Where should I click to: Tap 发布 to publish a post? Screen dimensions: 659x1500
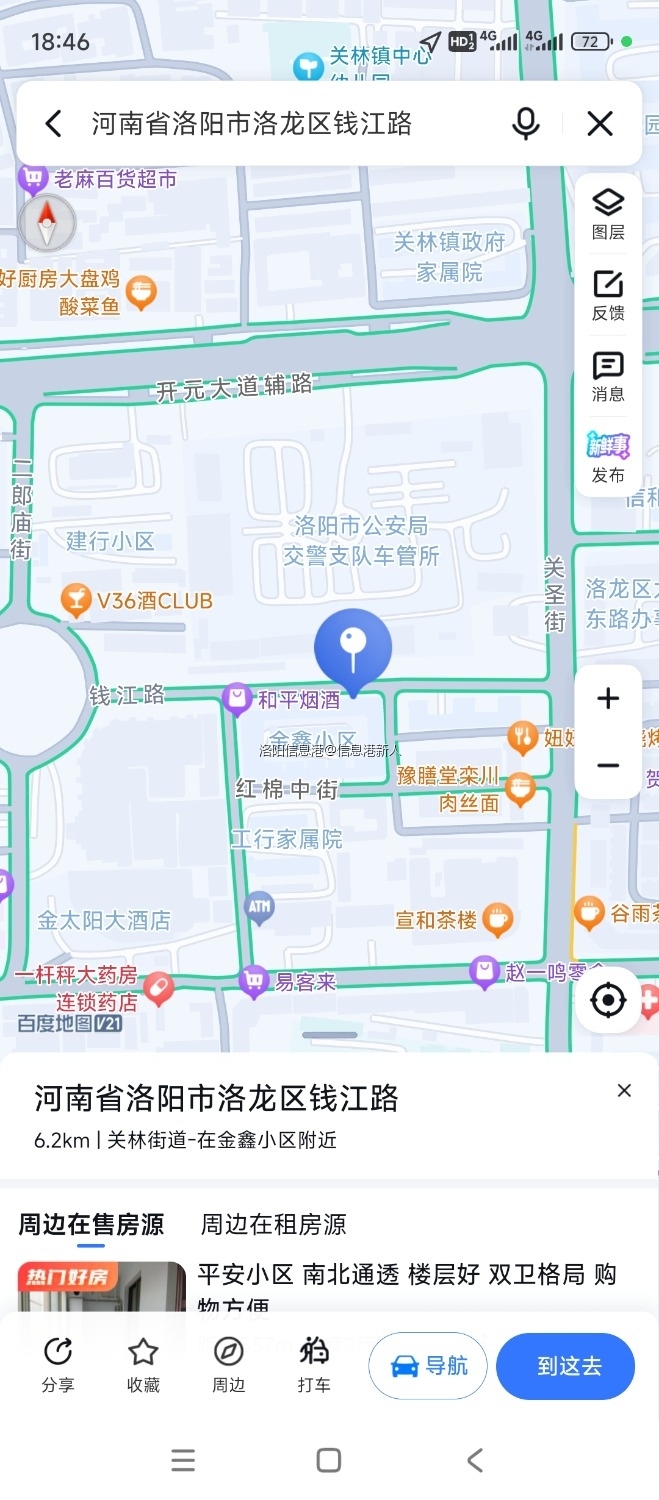click(608, 457)
